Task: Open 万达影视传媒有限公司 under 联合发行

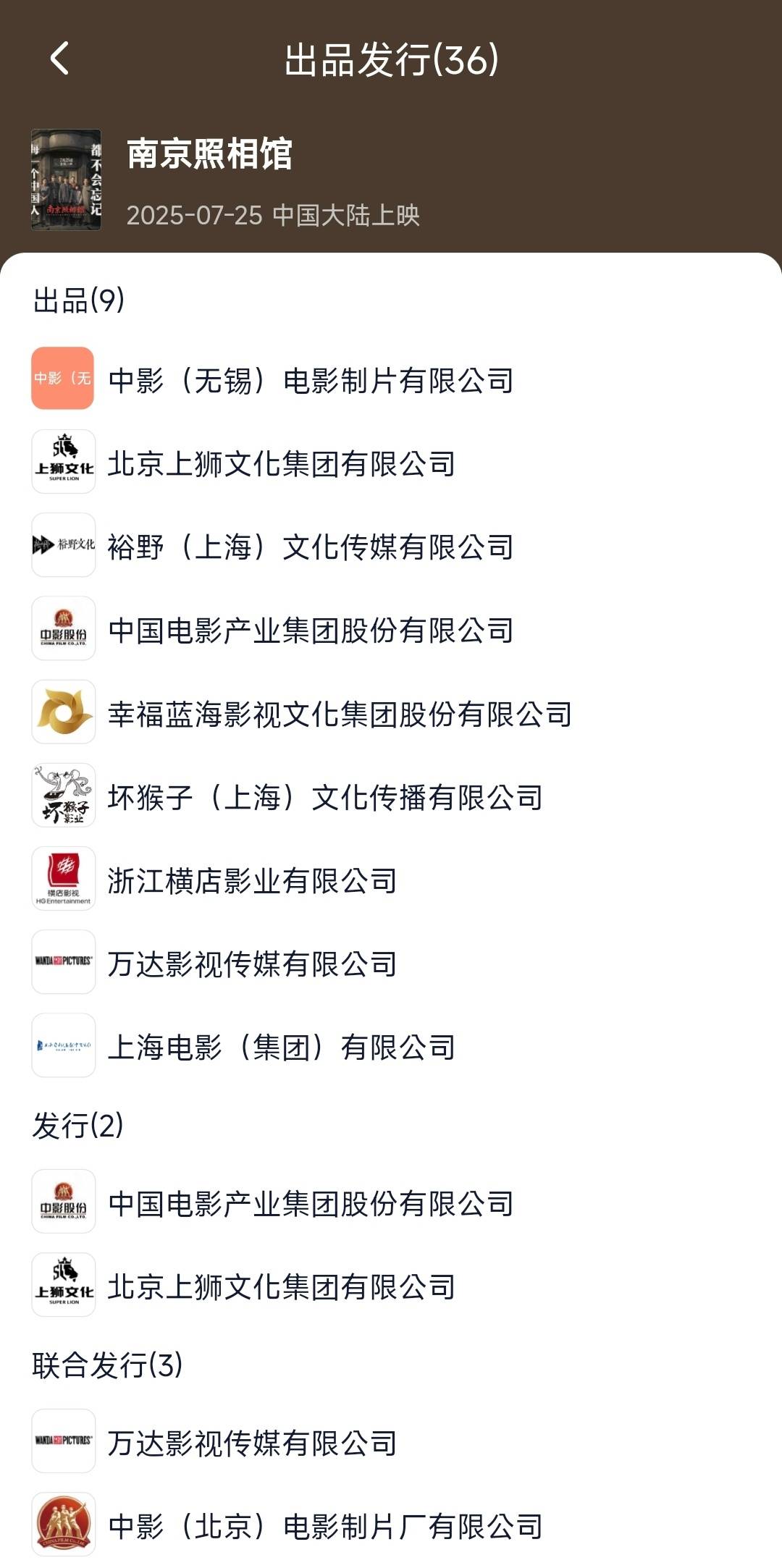Action: pyautogui.click(x=253, y=1438)
